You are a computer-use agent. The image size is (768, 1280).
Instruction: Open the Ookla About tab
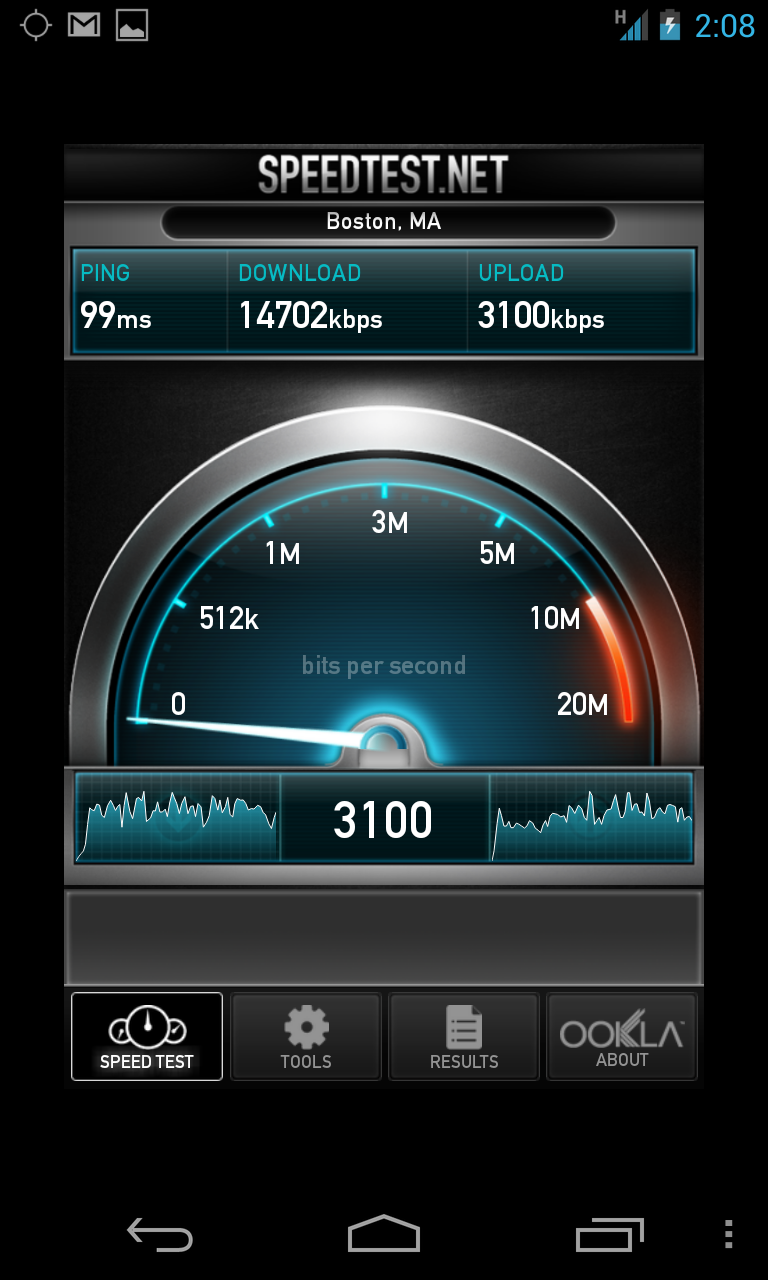click(622, 1037)
